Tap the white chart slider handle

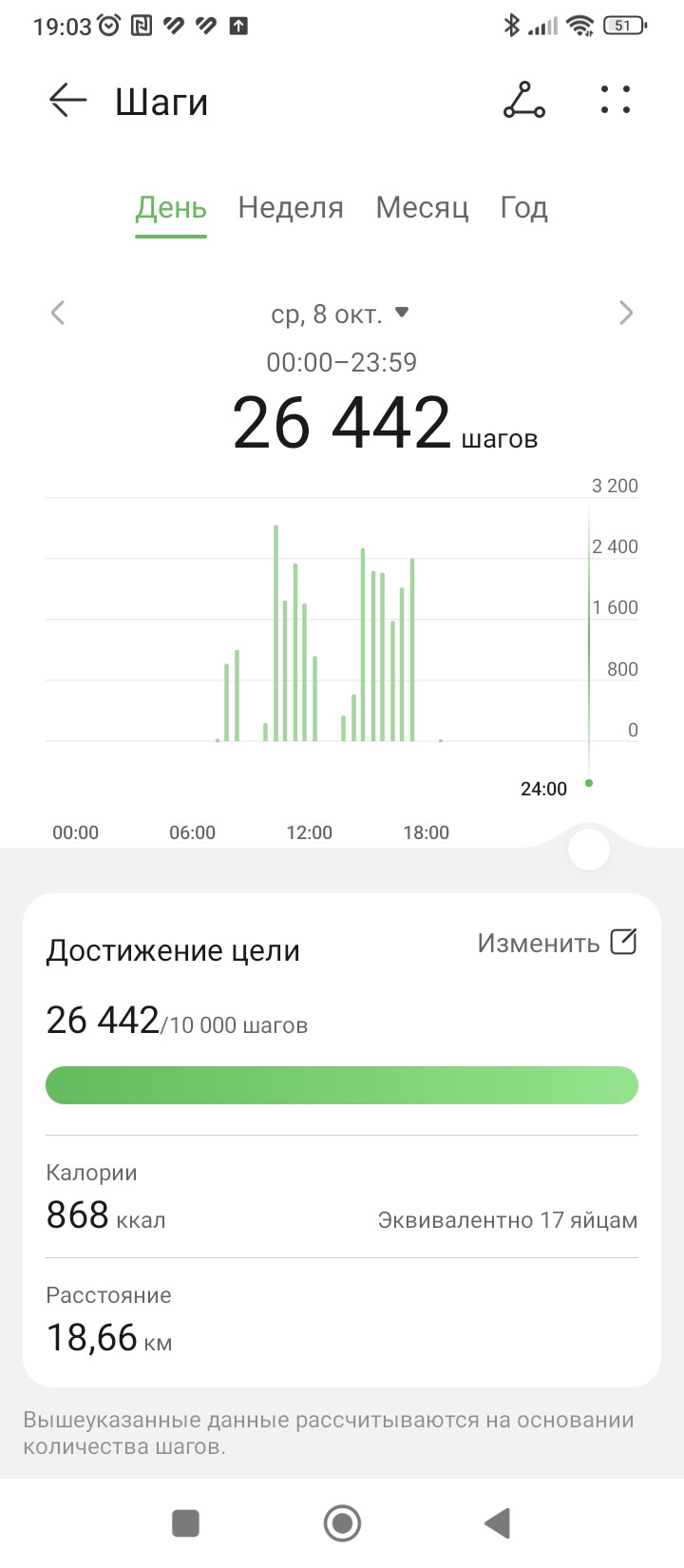click(x=589, y=849)
